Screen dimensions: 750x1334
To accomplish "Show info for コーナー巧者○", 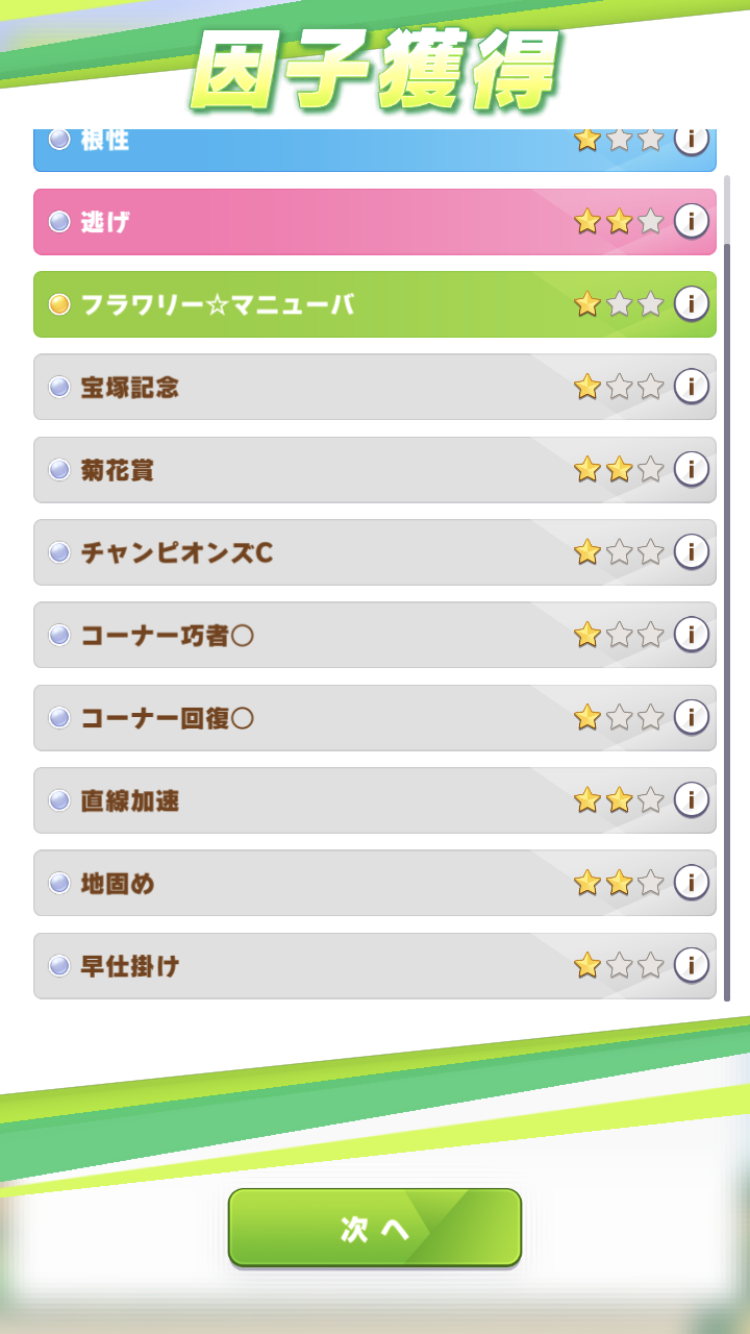I will coord(691,634).
